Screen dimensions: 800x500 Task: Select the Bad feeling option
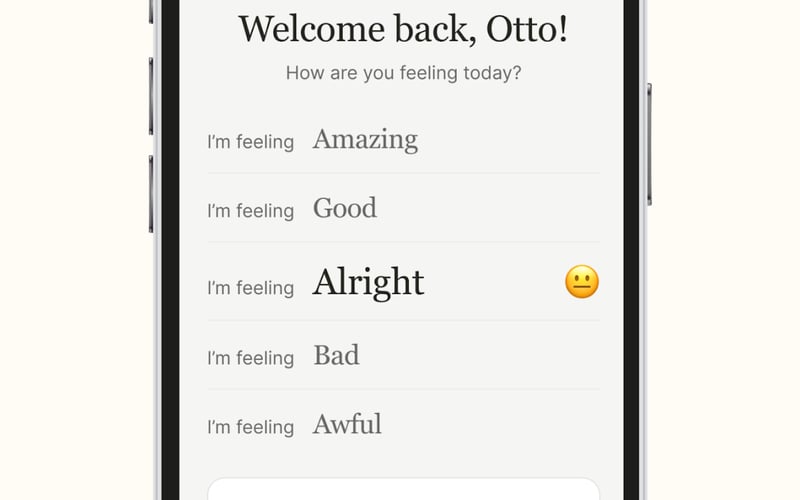click(336, 356)
